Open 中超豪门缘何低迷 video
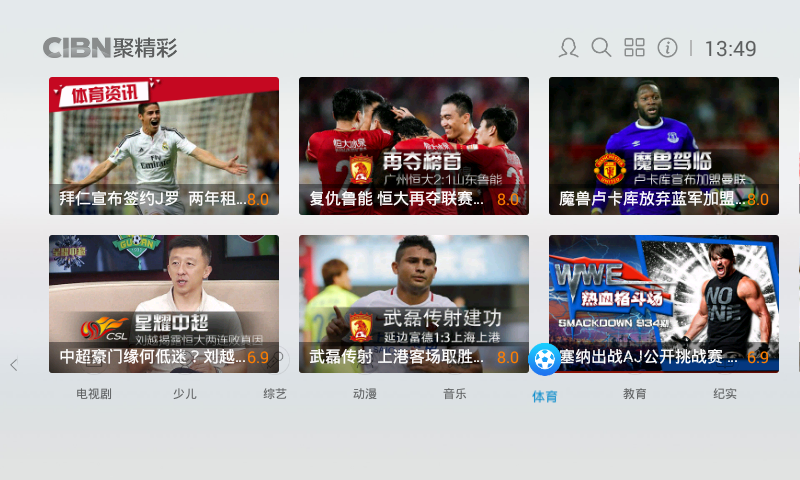This screenshot has height=480, width=800. tap(164, 304)
